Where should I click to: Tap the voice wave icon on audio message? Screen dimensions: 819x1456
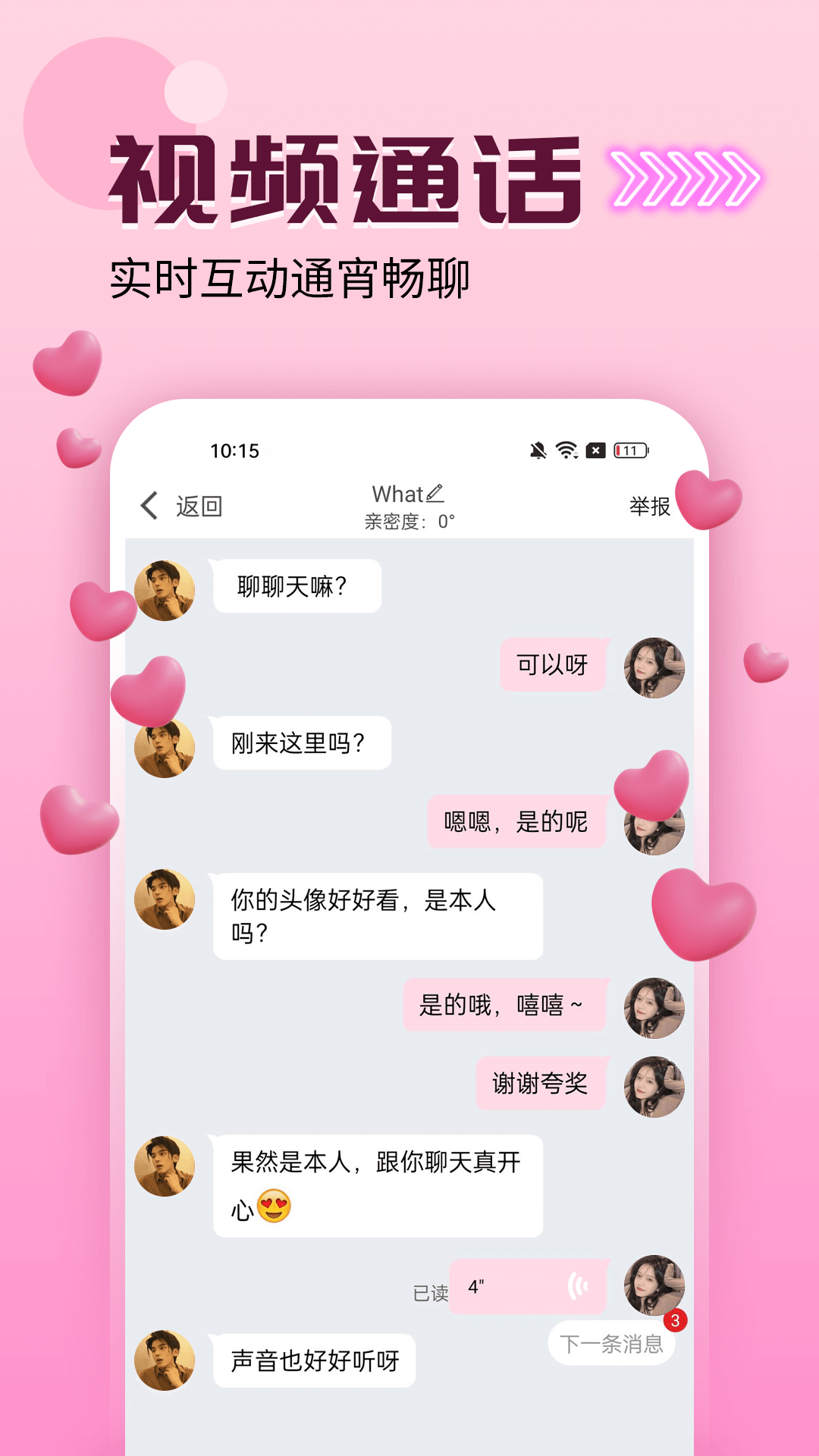tap(577, 1283)
